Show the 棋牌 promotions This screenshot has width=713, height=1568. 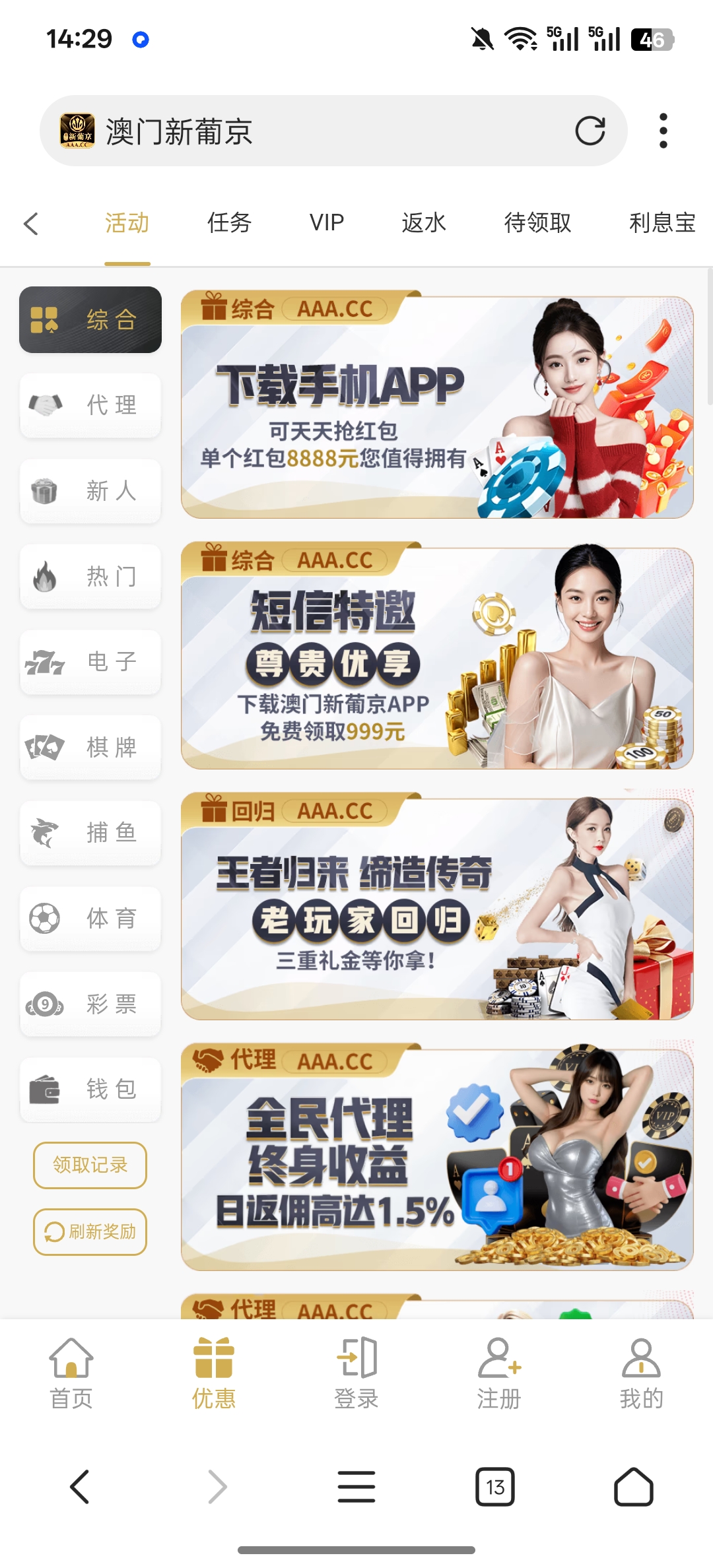click(90, 748)
